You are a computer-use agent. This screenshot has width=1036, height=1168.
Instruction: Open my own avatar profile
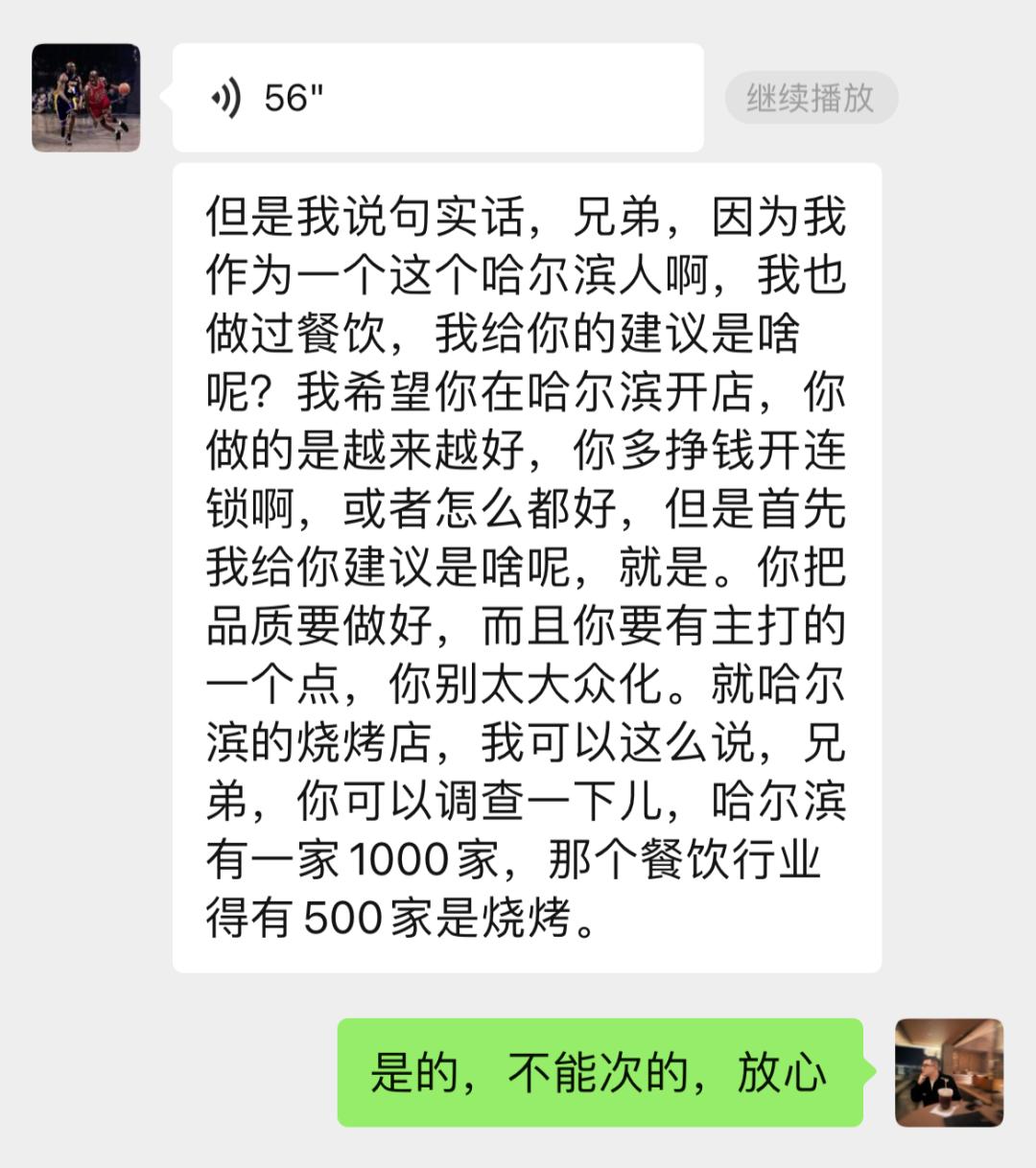(949, 1072)
